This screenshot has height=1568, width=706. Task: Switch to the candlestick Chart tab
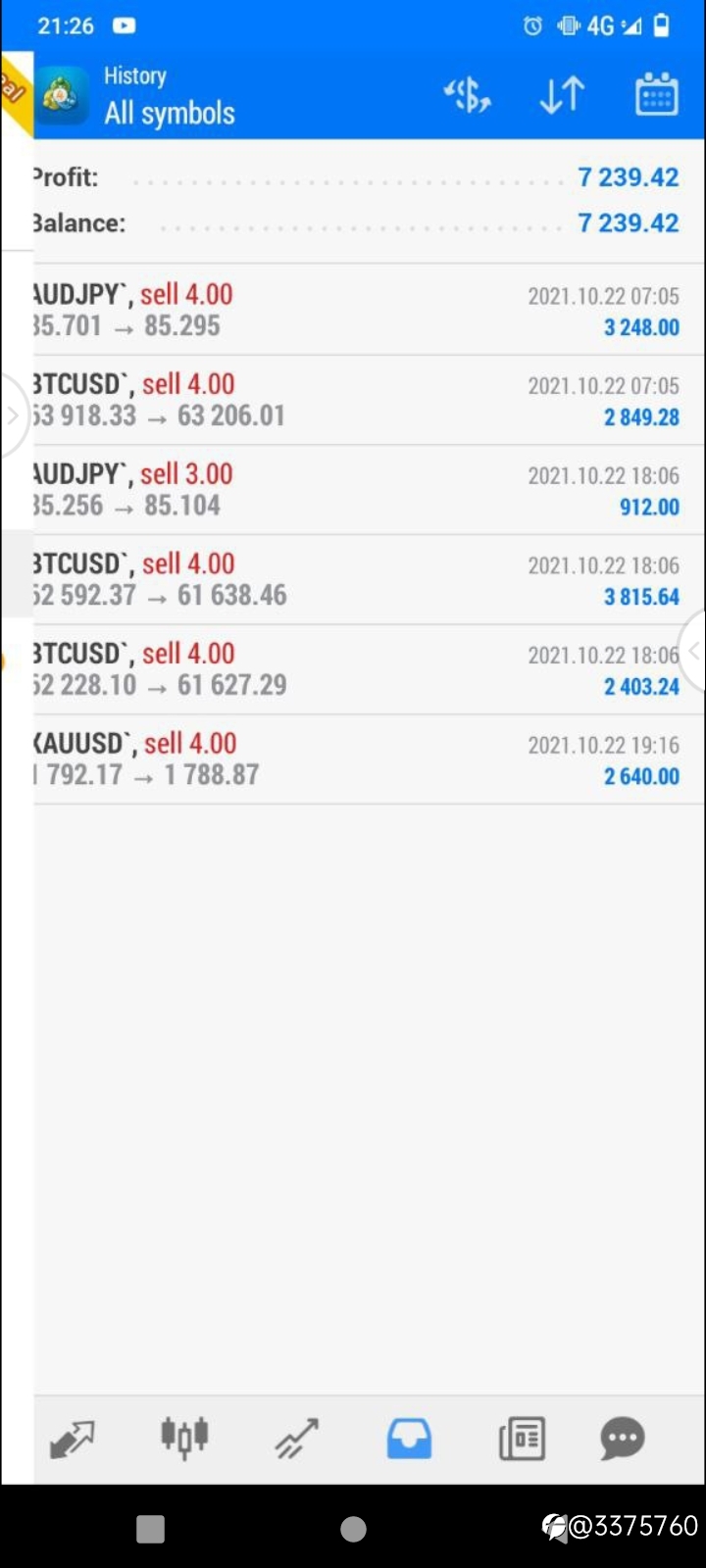(x=184, y=1439)
